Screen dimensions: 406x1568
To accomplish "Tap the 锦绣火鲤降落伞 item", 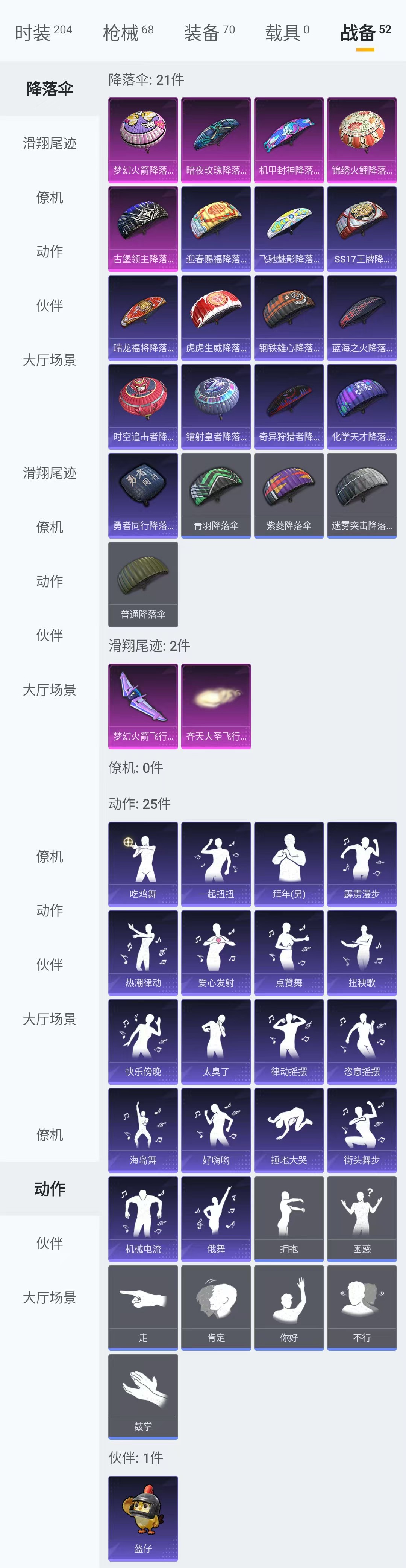I will click(x=362, y=140).
